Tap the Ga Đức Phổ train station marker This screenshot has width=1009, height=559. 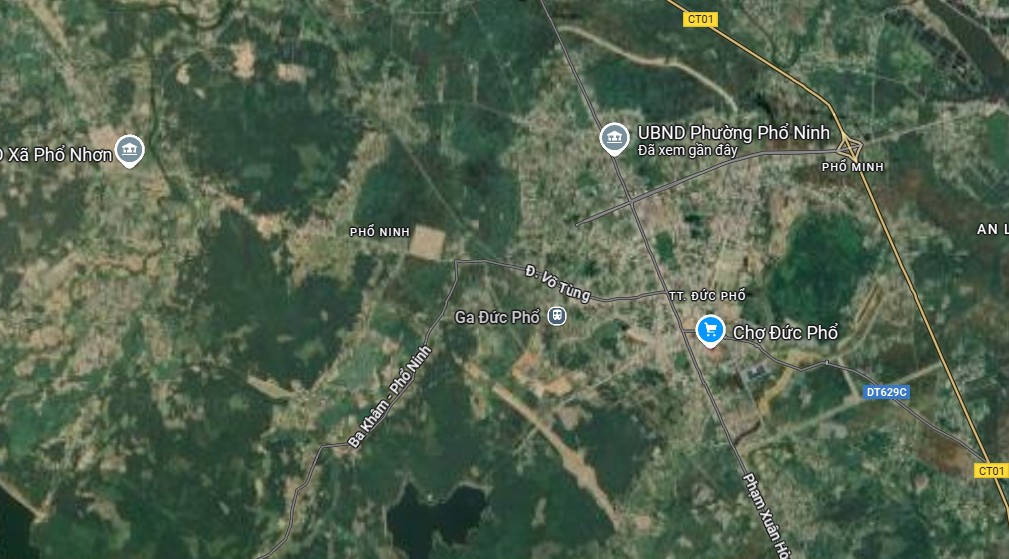[556, 317]
